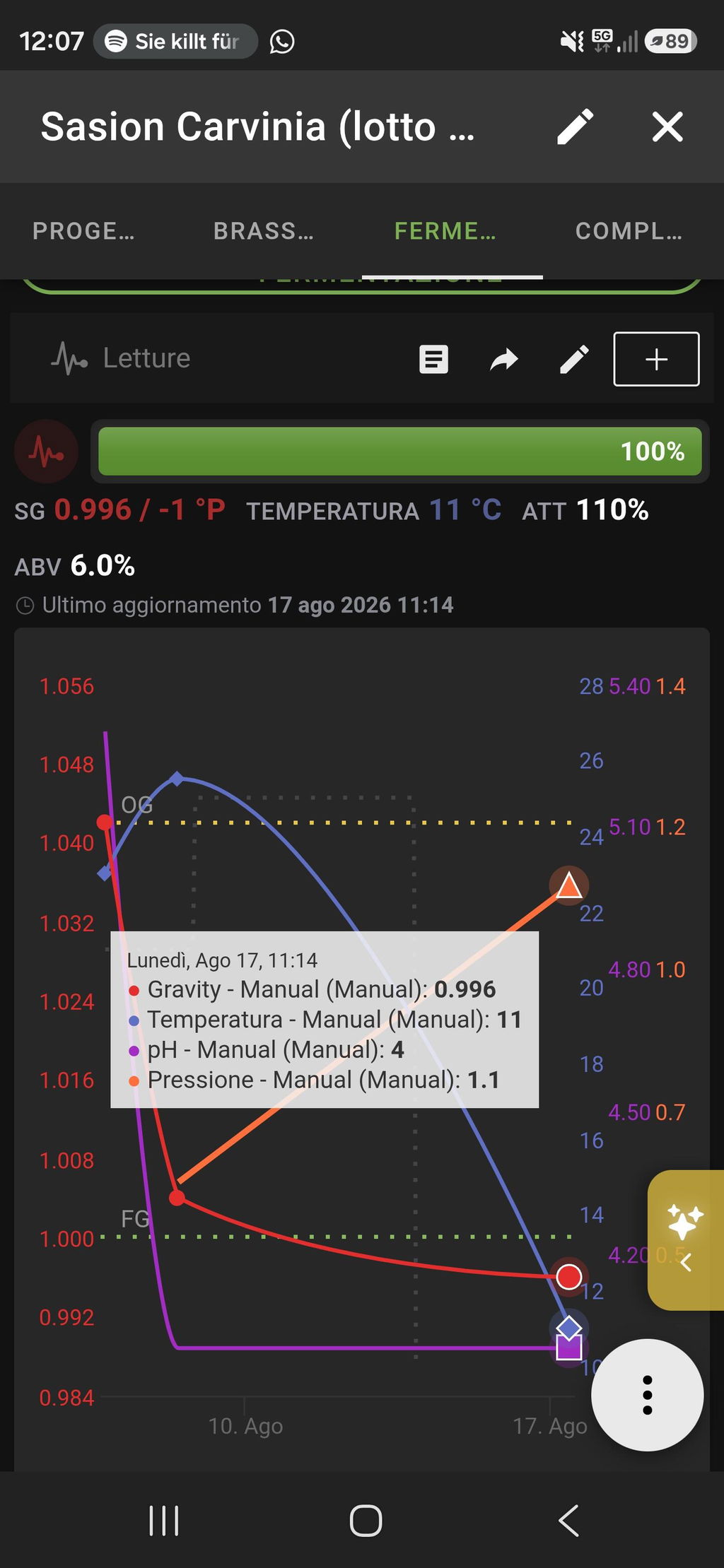Select the orange pressure triangle marker

(569, 885)
